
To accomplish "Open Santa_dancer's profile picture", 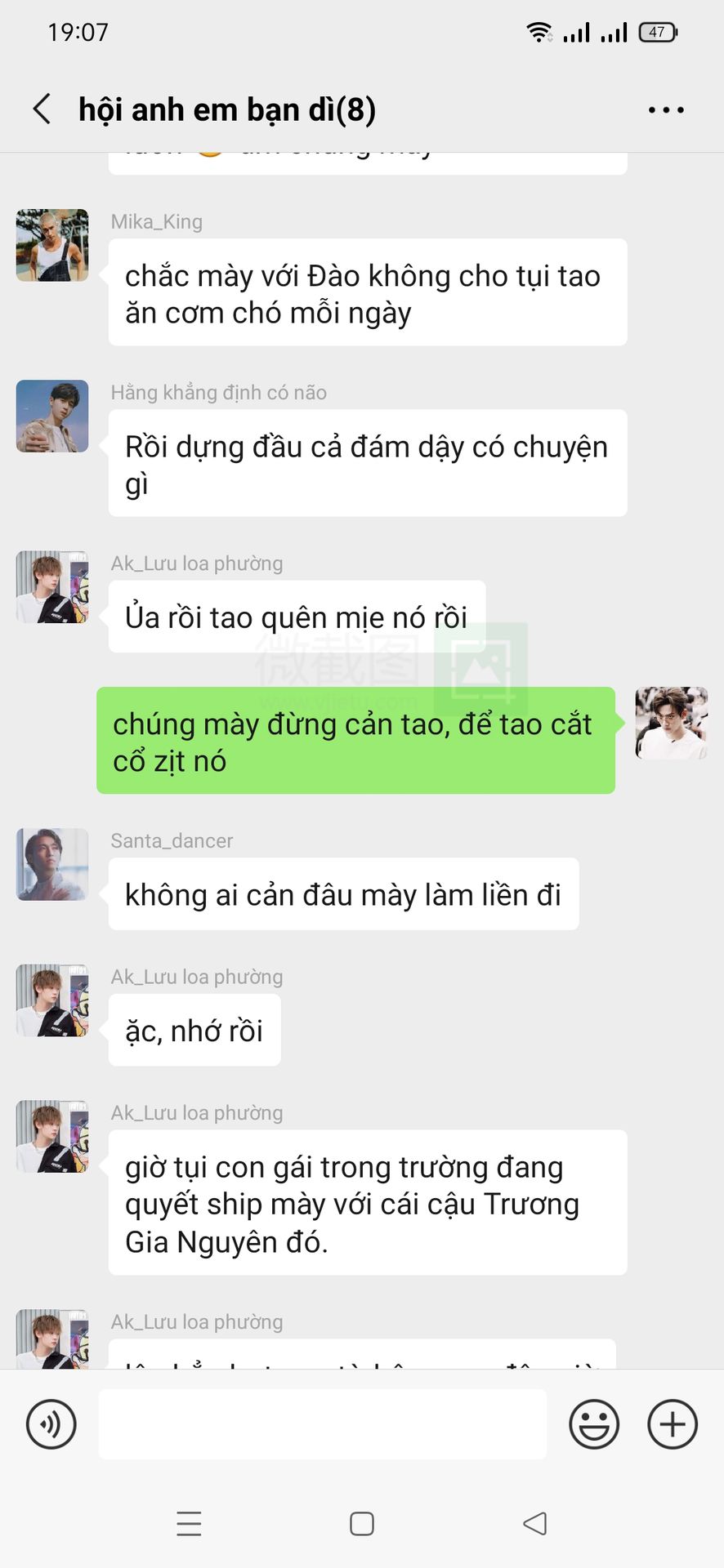I will click(52, 864).
